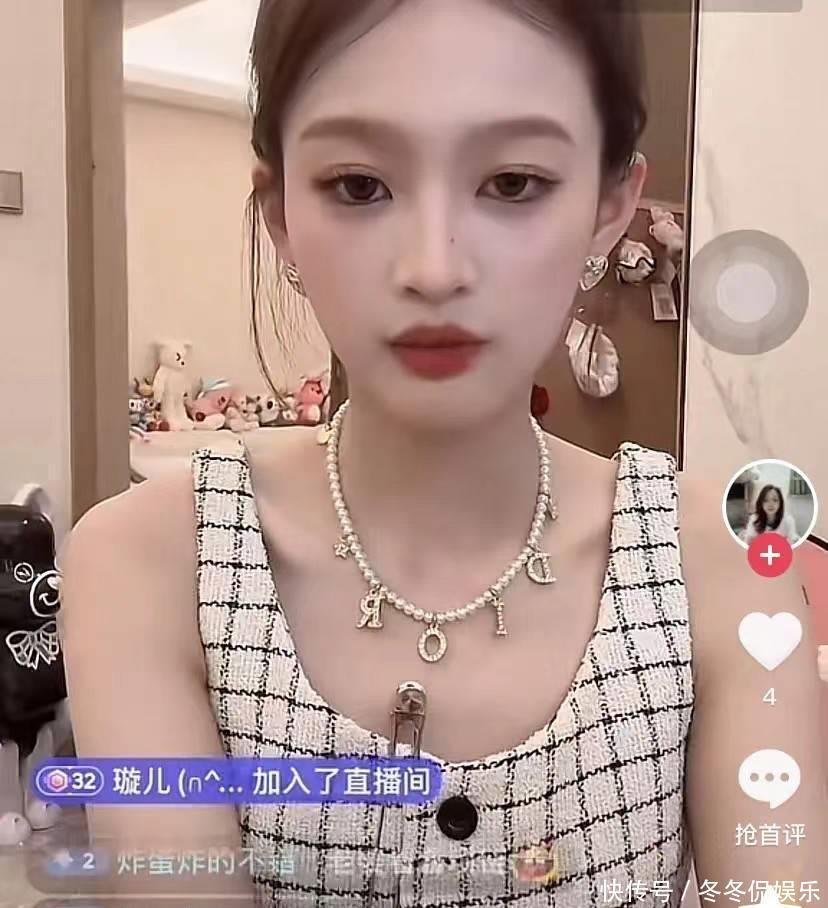Open comments via the 抢首评 bubble
Screen dimensions: 828x908
click(769, 781)
